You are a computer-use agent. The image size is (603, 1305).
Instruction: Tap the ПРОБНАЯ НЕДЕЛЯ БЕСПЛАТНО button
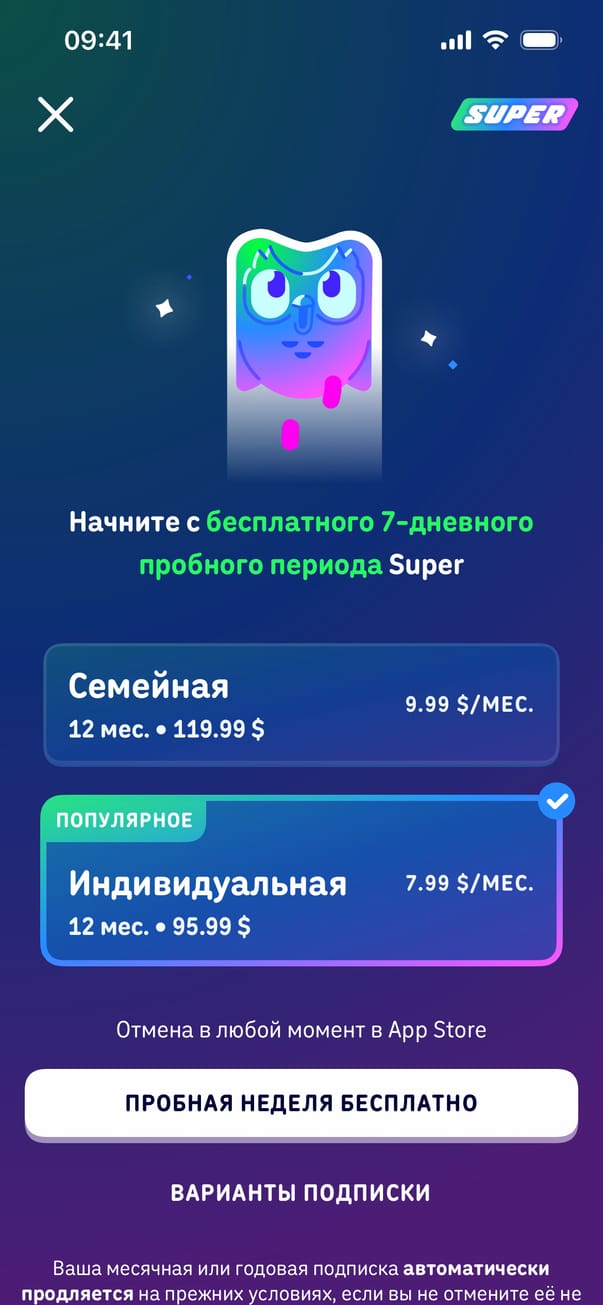click(301, 1103)
